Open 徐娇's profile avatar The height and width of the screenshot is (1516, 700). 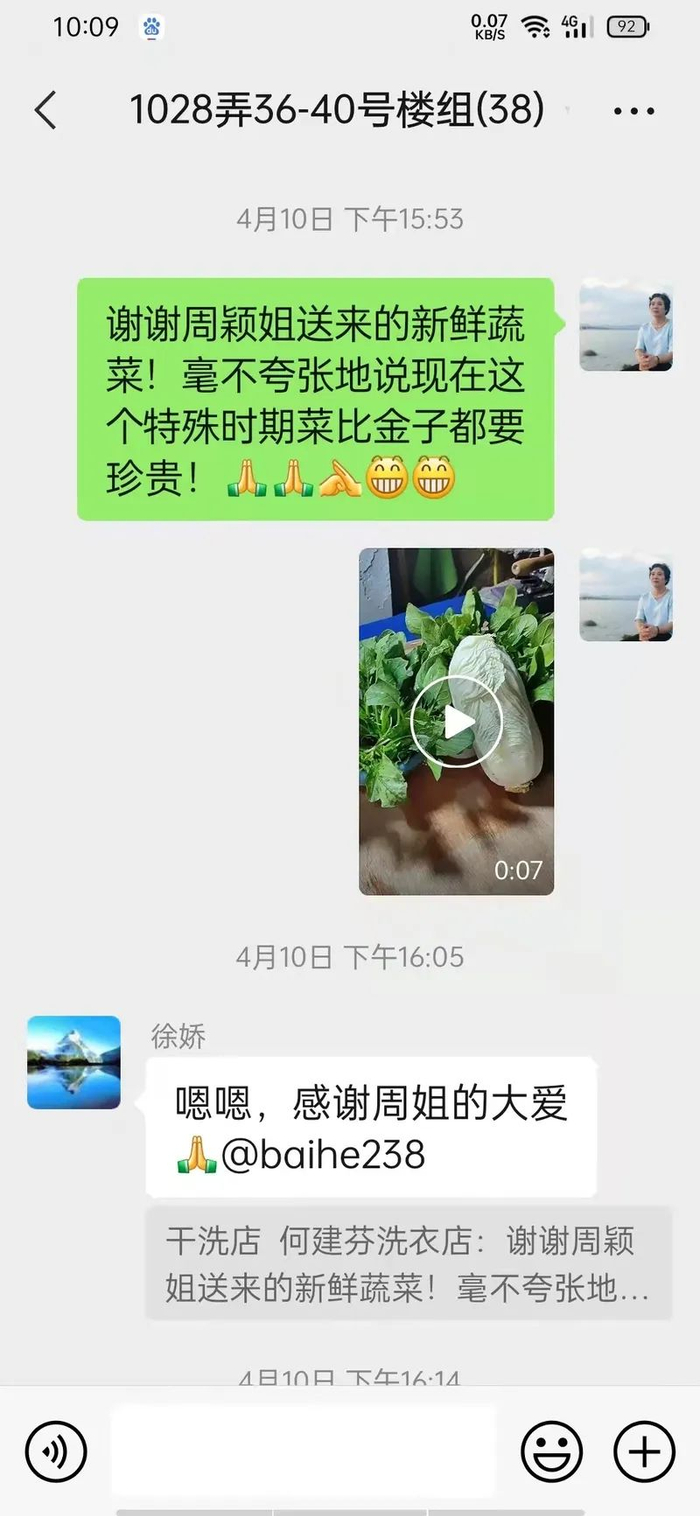coord(74,1062)
